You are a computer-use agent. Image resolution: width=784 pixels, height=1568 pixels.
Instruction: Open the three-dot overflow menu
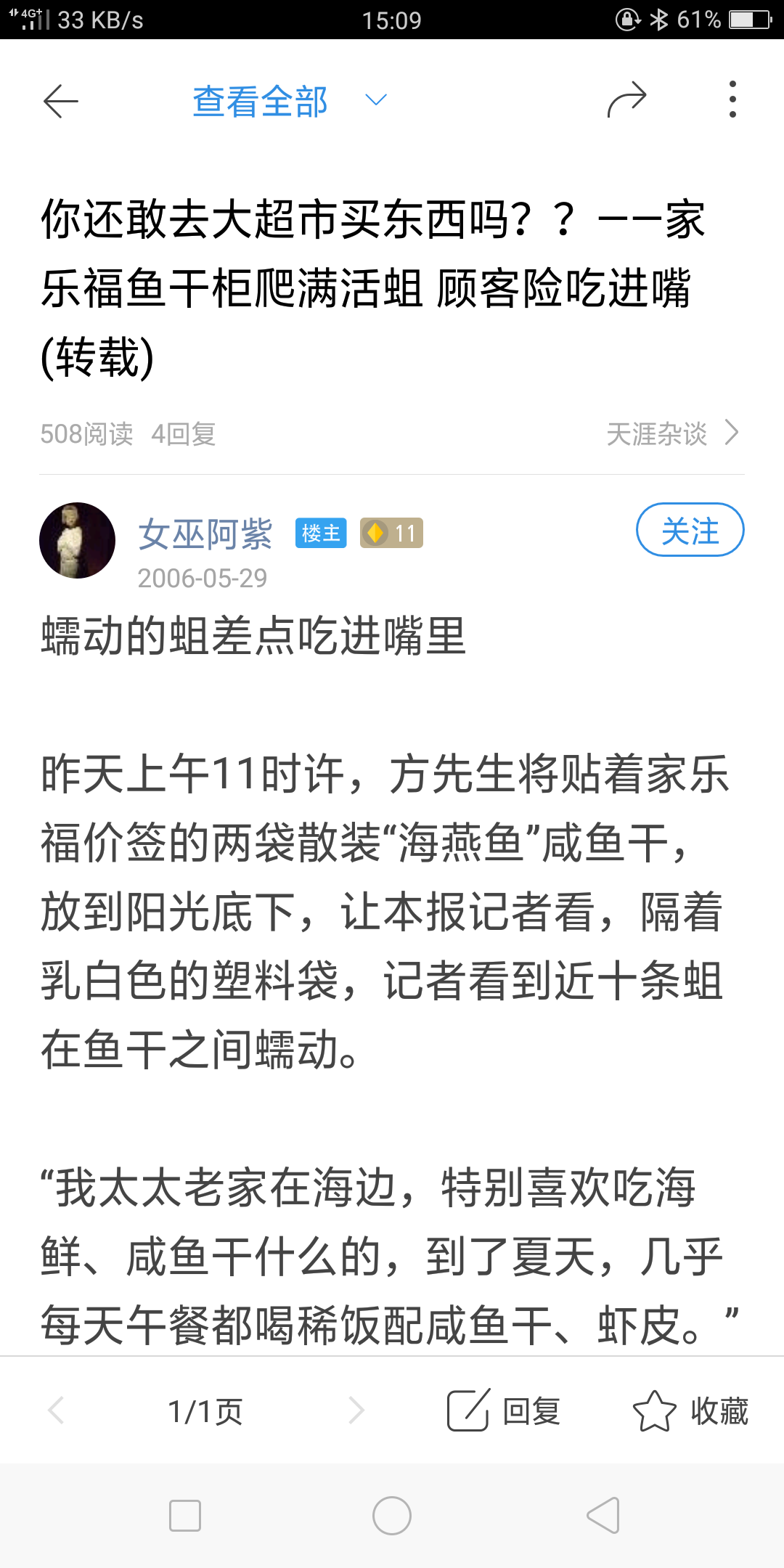[732, 100]
